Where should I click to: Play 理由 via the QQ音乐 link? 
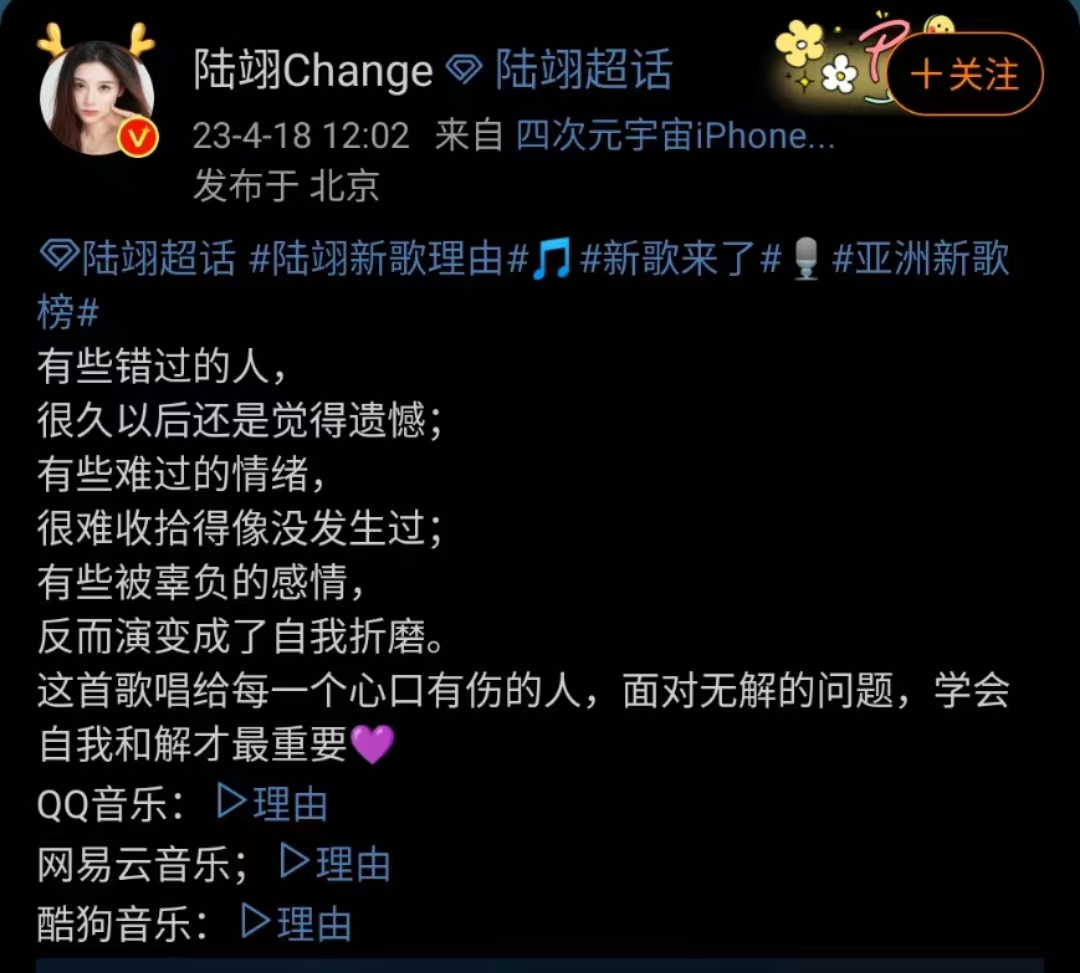[x=273, y=803]
